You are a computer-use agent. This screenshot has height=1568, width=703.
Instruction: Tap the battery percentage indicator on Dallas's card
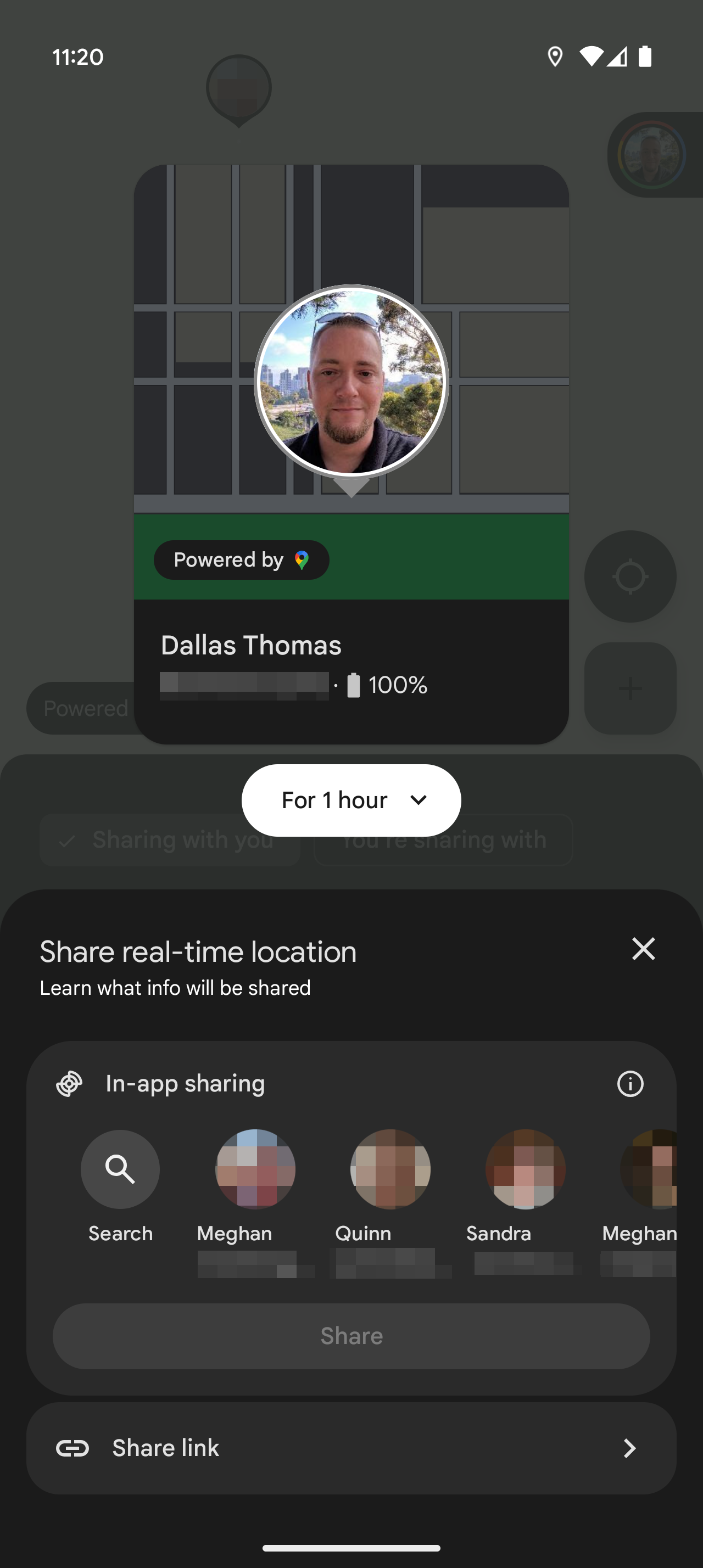[387, 684]
